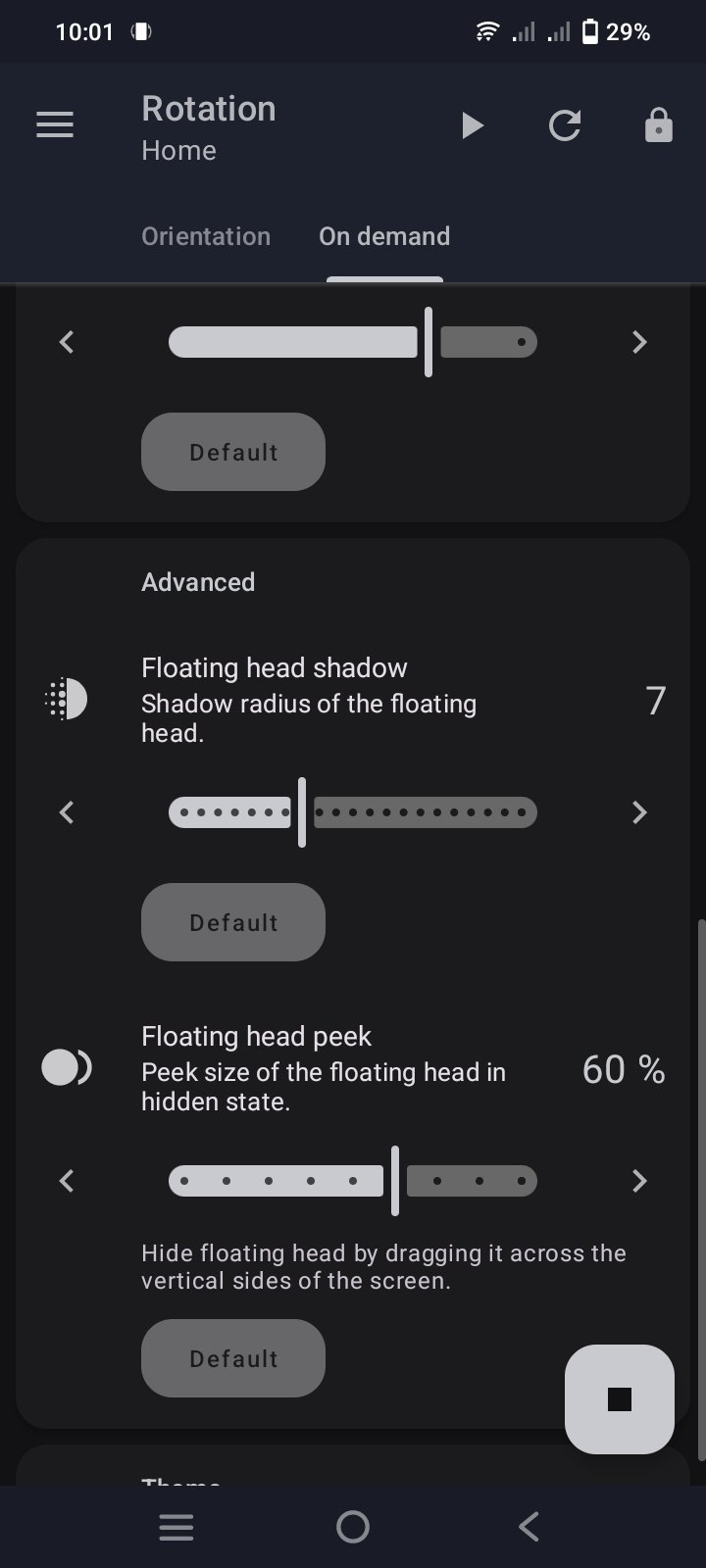This screenshot has height=1568, width=706.
Task: Increase Floating head peek with right arrow
Action: [x=639, y=1181]
